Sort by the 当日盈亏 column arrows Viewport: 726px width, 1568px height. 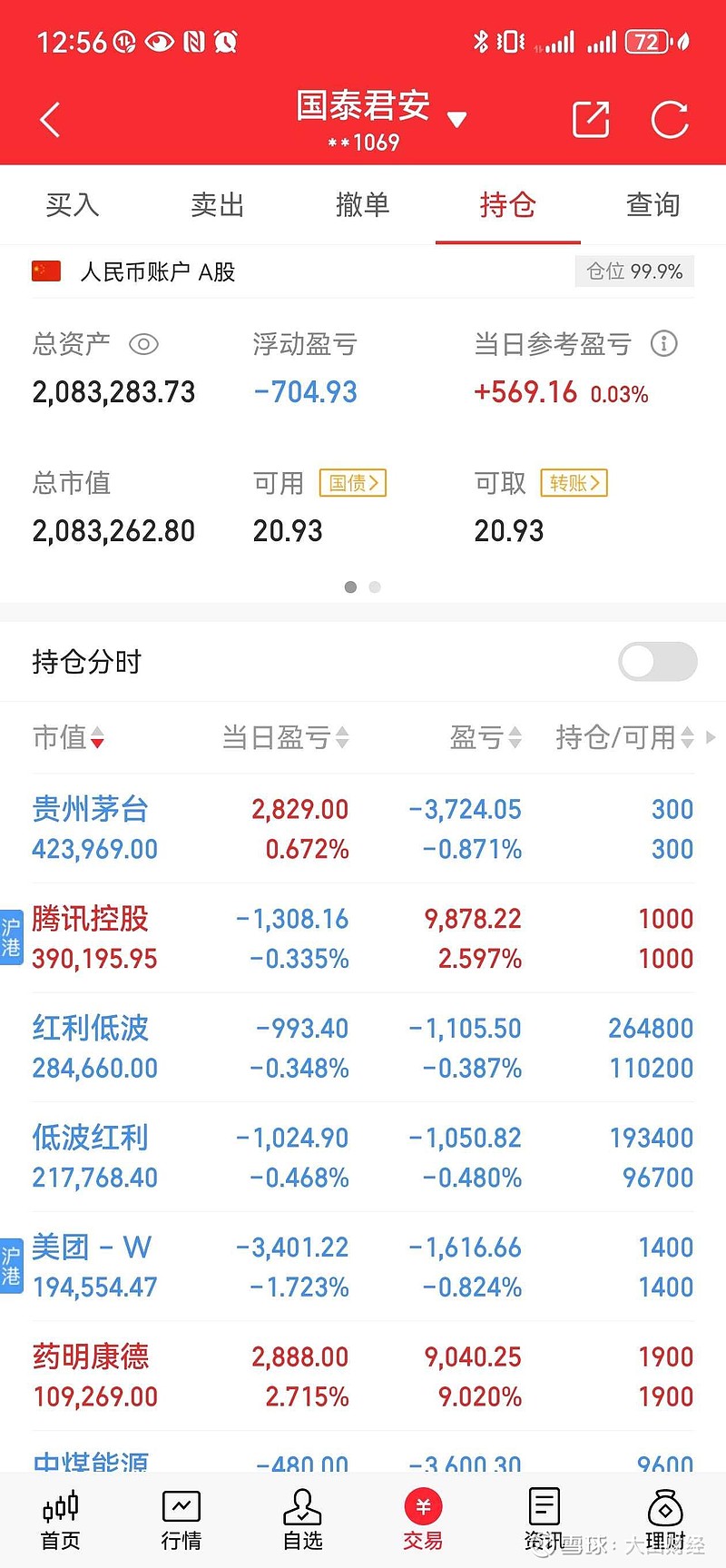284,737
